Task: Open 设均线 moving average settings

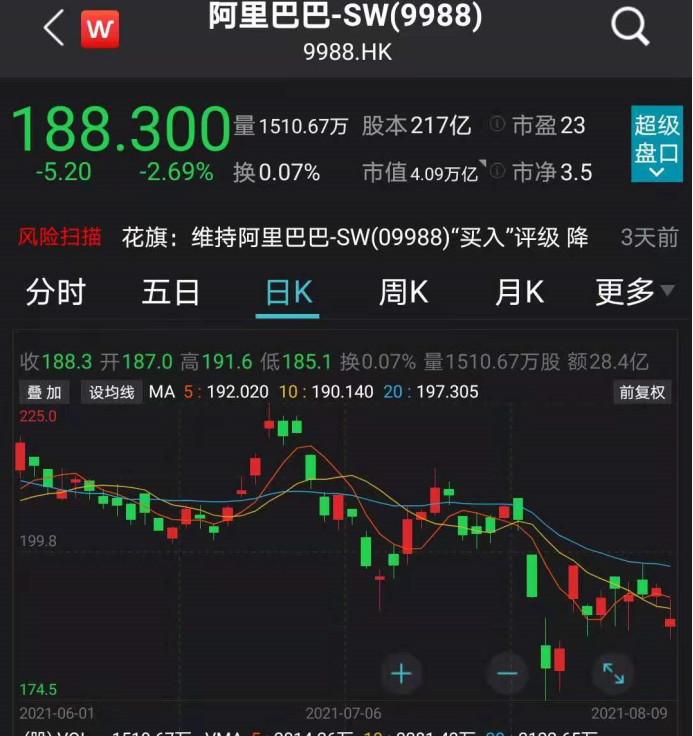Action: point(111,392)
